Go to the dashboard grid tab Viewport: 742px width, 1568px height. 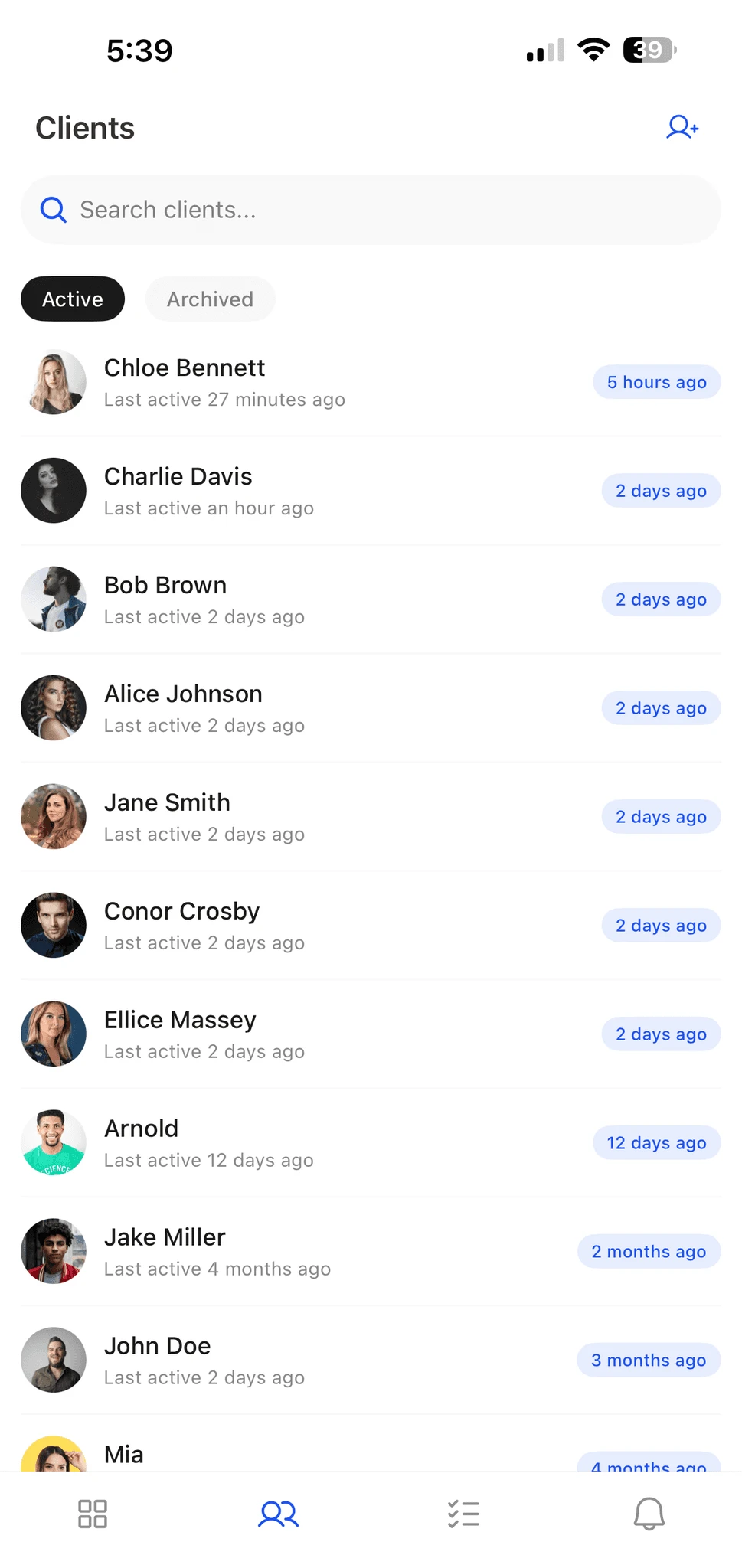click(93, 1514)
